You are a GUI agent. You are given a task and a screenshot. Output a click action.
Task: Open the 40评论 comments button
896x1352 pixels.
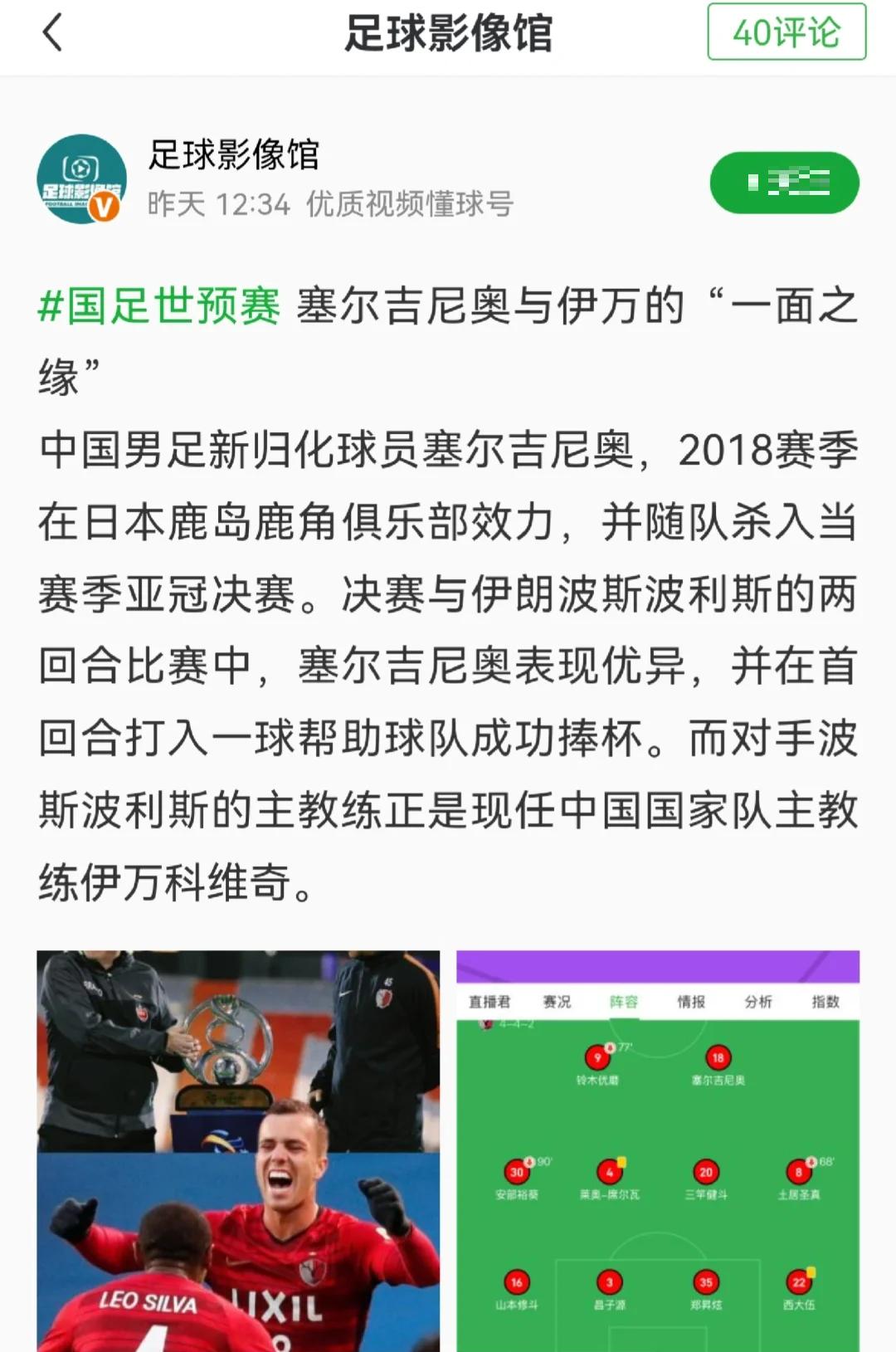coord(783,32)
